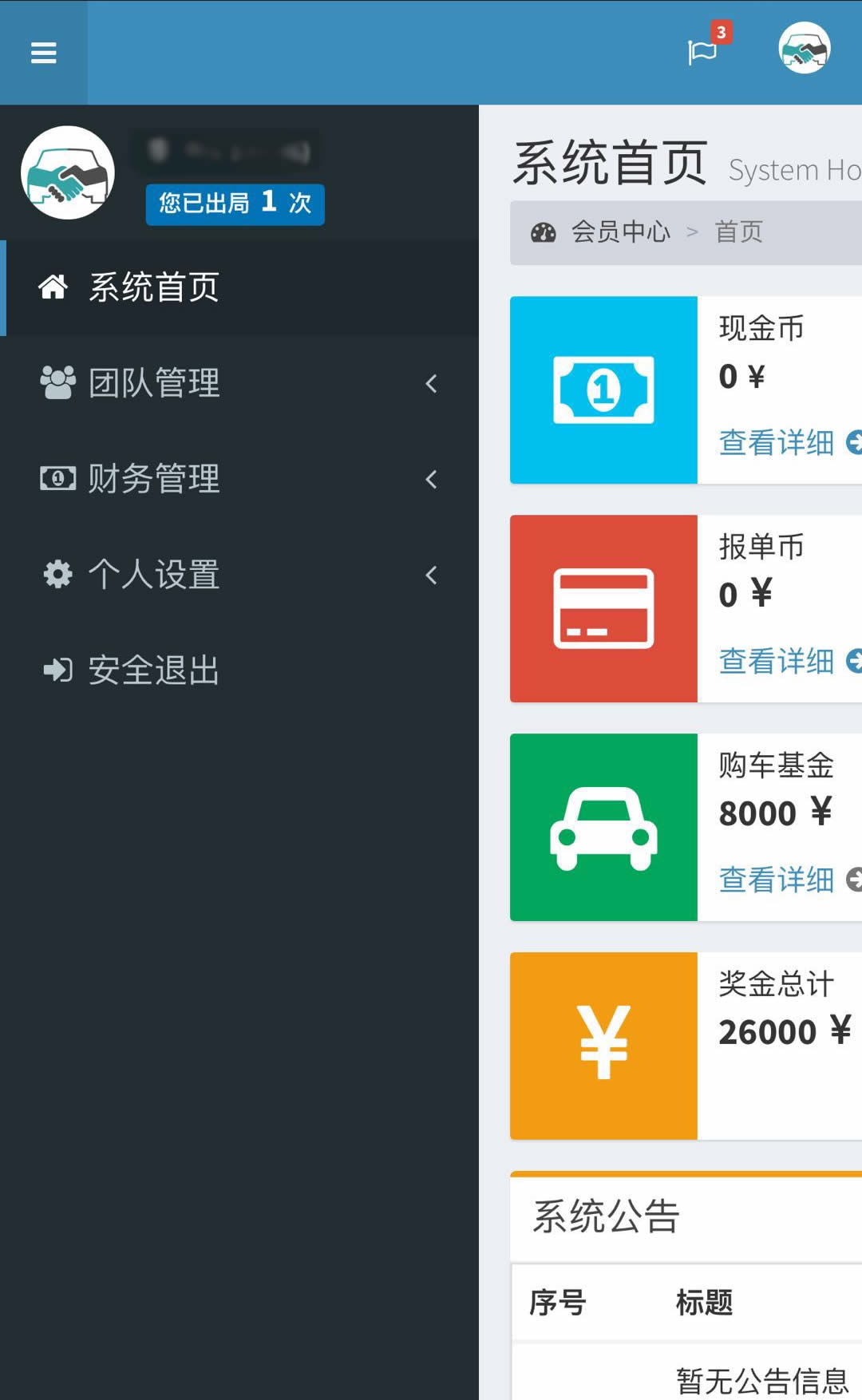Image resolution: width=862 pixels, height=1400 pixels.
Task: Select 安全退出 to log out
Action: pos(239,670)
